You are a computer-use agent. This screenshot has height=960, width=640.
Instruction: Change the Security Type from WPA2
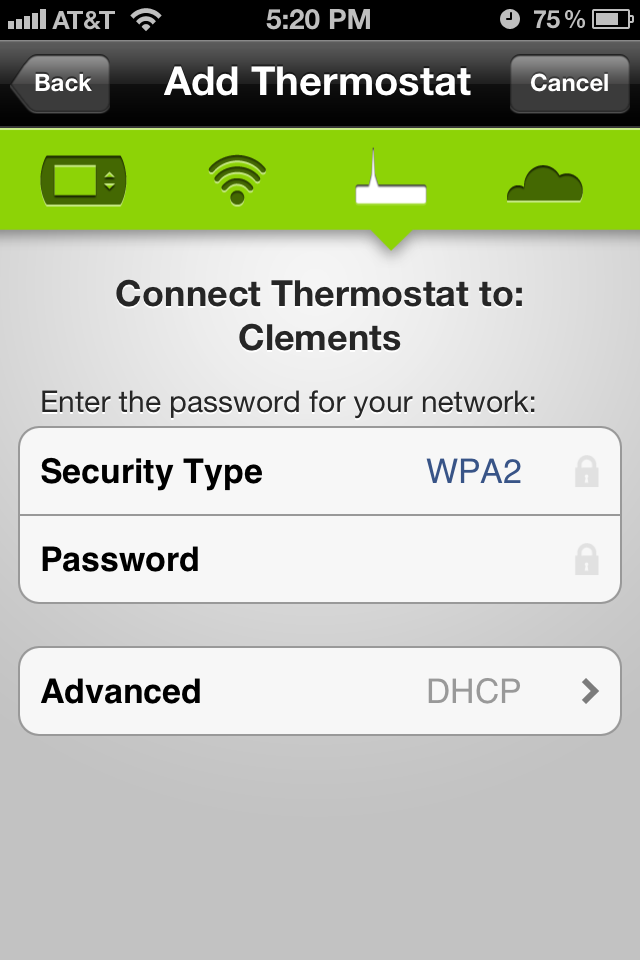pos(320,472)
